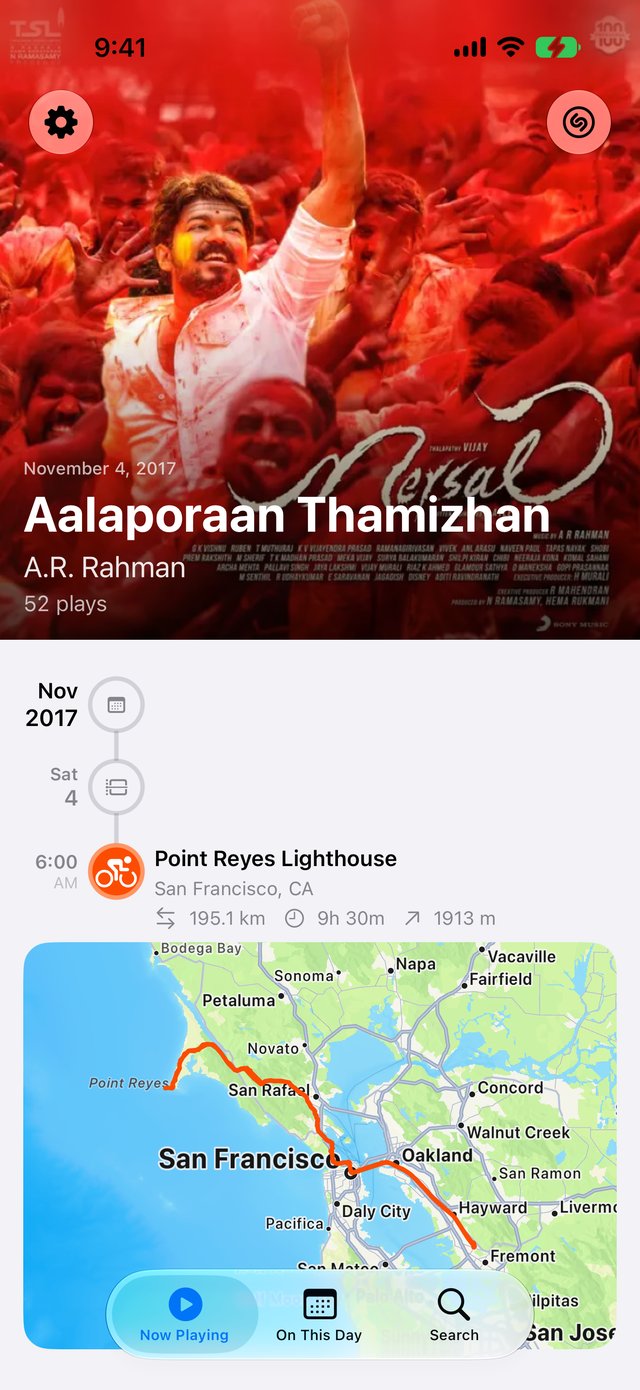
Task: Switch to the Now Playing tab
Action: (x=184, y=1314)
